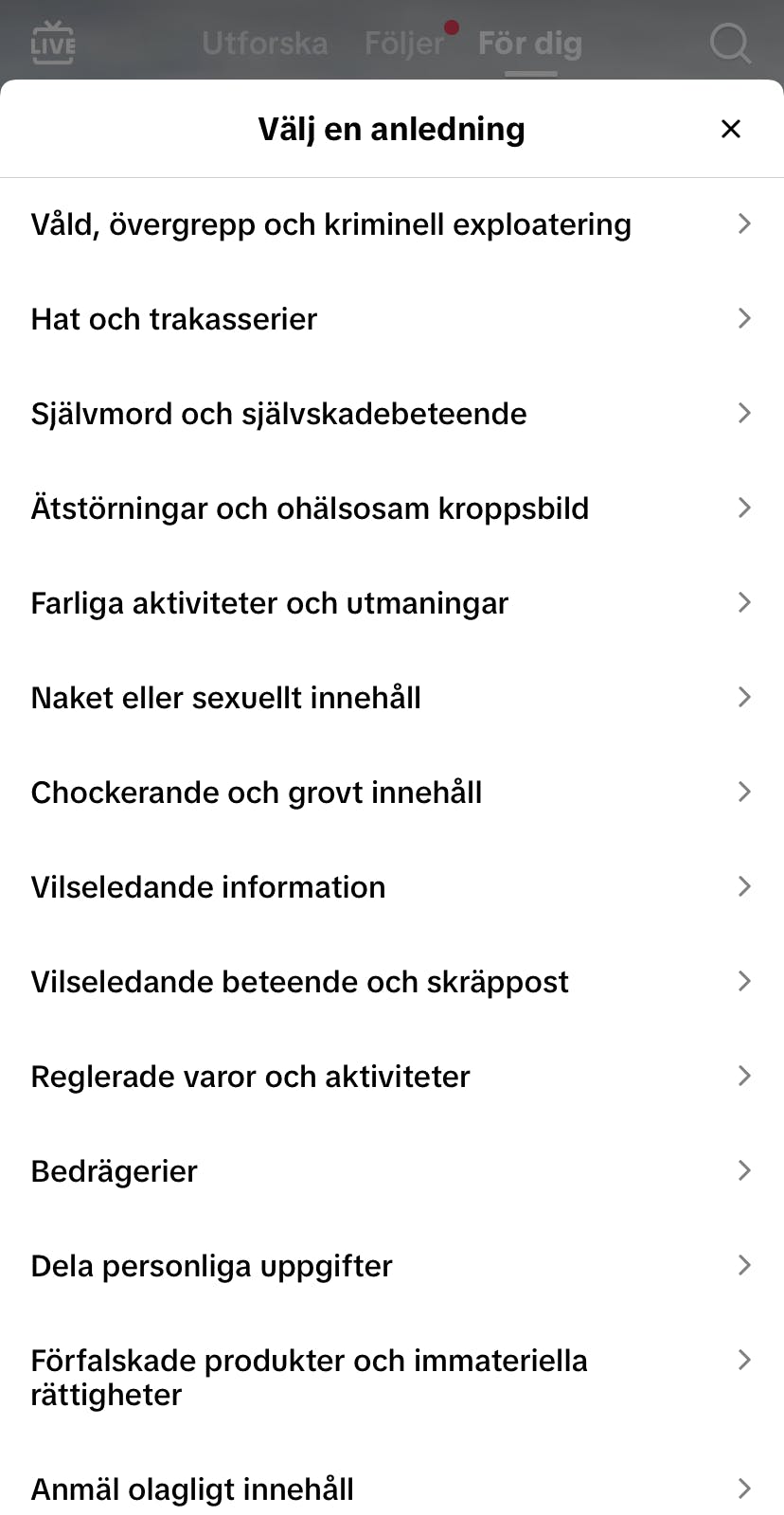
Task: Choose Farliga aktiviteter och utmaningar
Action: point(392,602)
